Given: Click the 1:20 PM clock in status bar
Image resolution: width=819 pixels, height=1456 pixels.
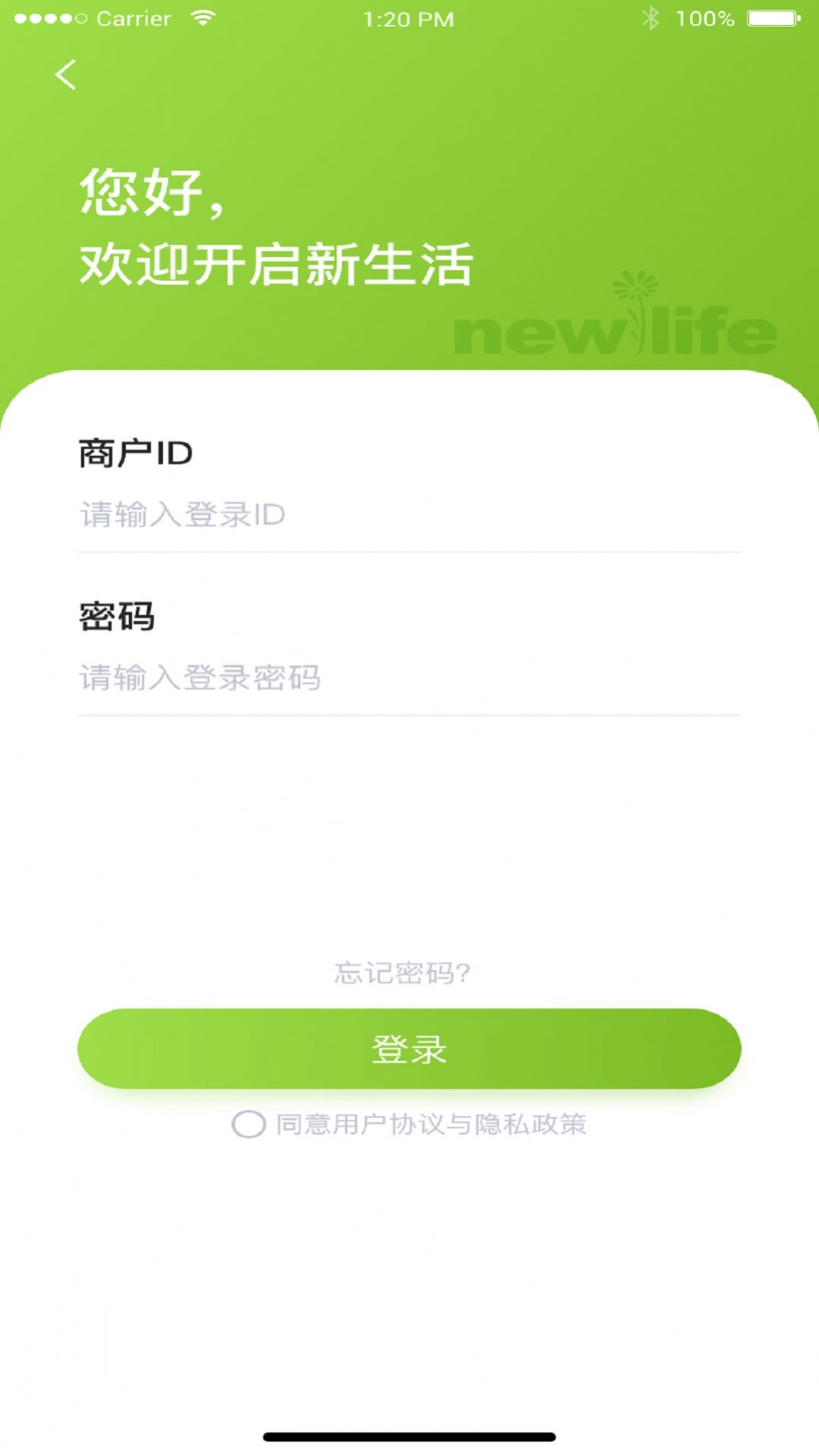Looking at the screenshot, I should (408, 19).
